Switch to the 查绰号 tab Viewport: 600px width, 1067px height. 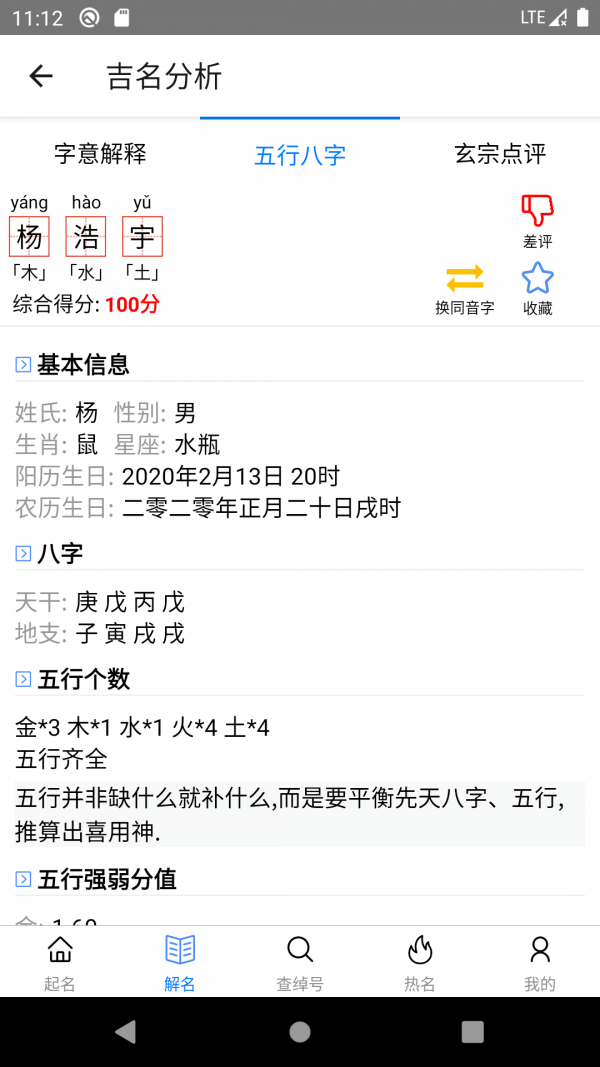[x=300, y=963]
